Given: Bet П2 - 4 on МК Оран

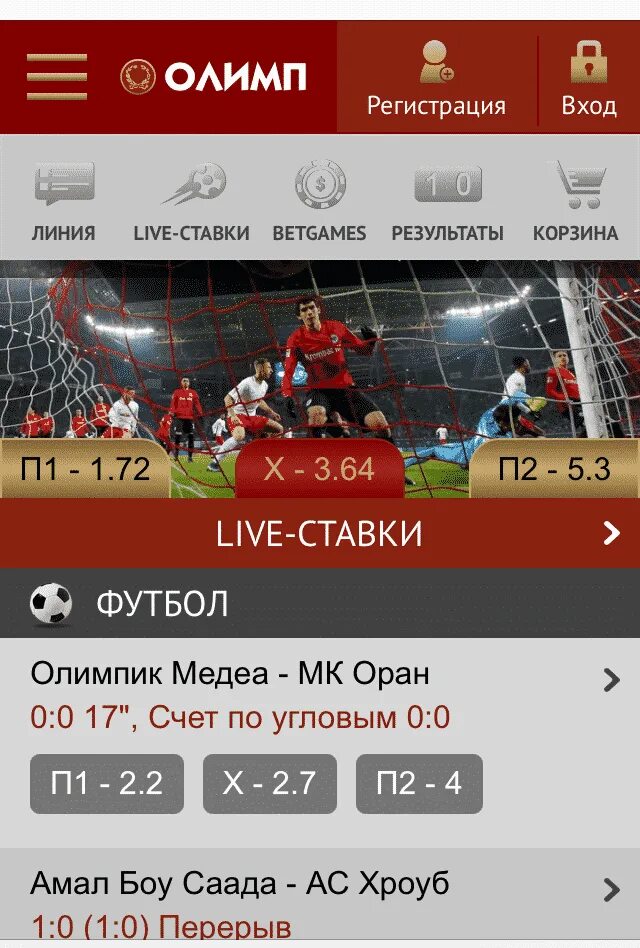Looking at the screenshot, I should click(420, 783).
